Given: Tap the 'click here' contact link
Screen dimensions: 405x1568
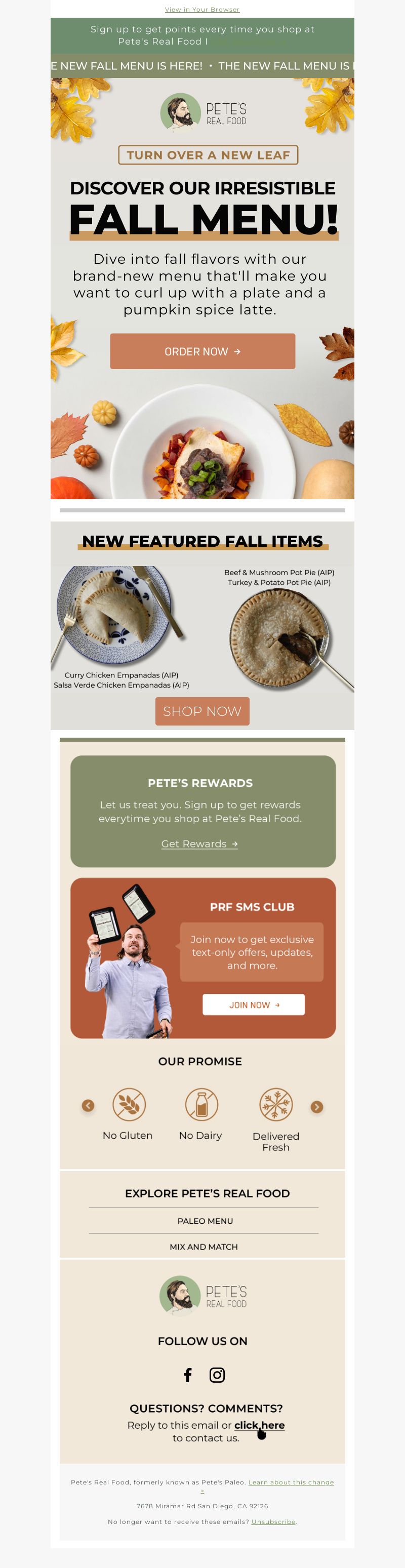Looking at the screenshot, I should [259, 1424].
